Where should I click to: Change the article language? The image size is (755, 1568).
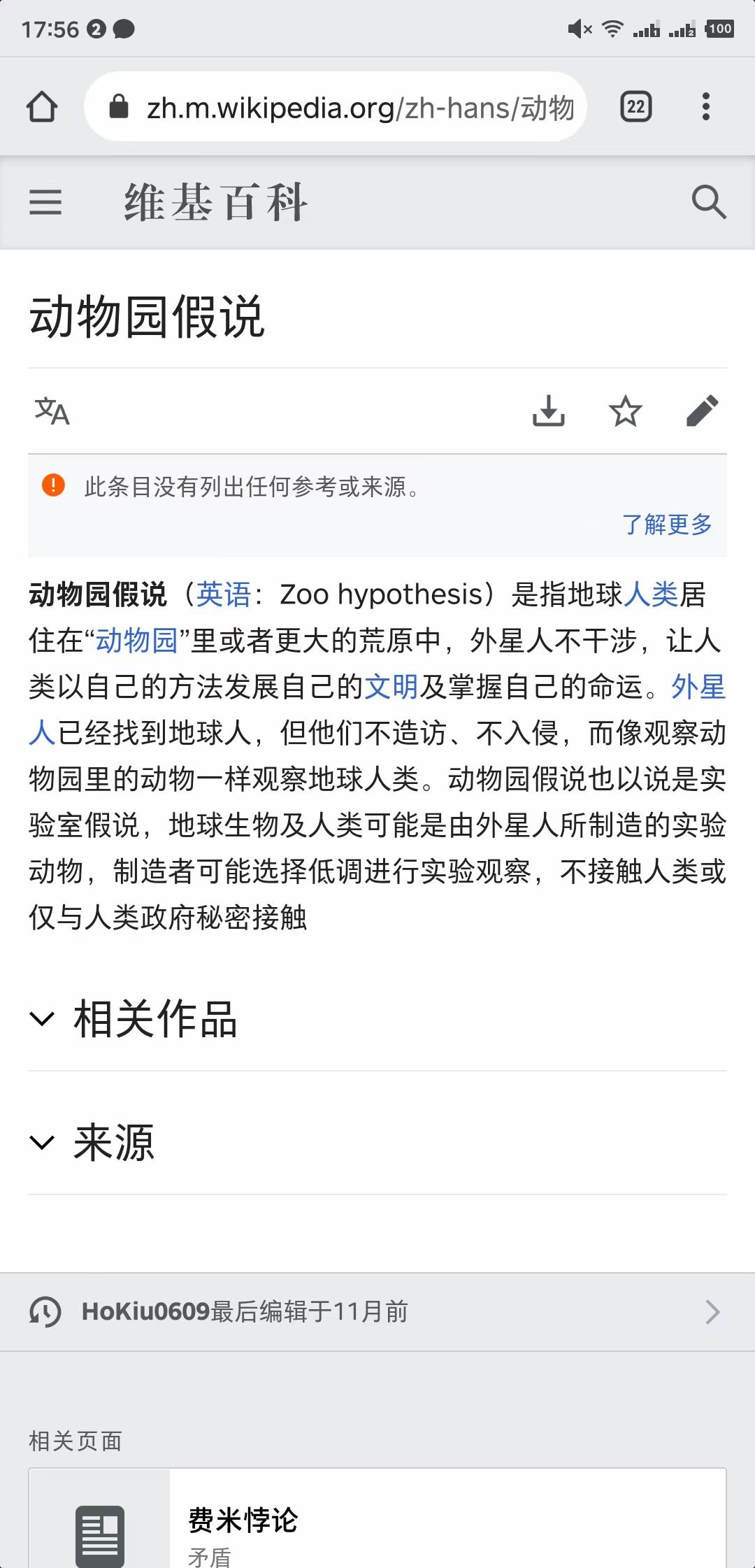(52, 411)
